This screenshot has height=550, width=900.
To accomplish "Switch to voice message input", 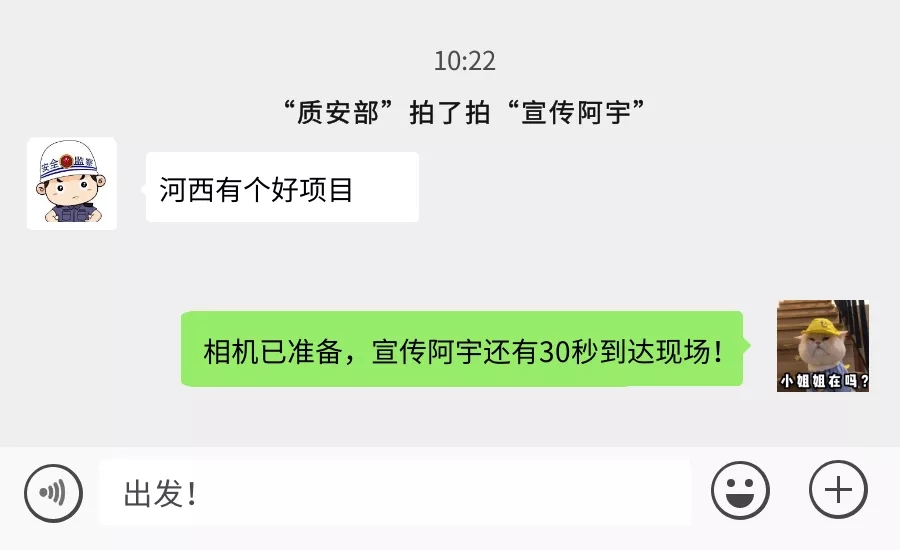I will 53,493.
